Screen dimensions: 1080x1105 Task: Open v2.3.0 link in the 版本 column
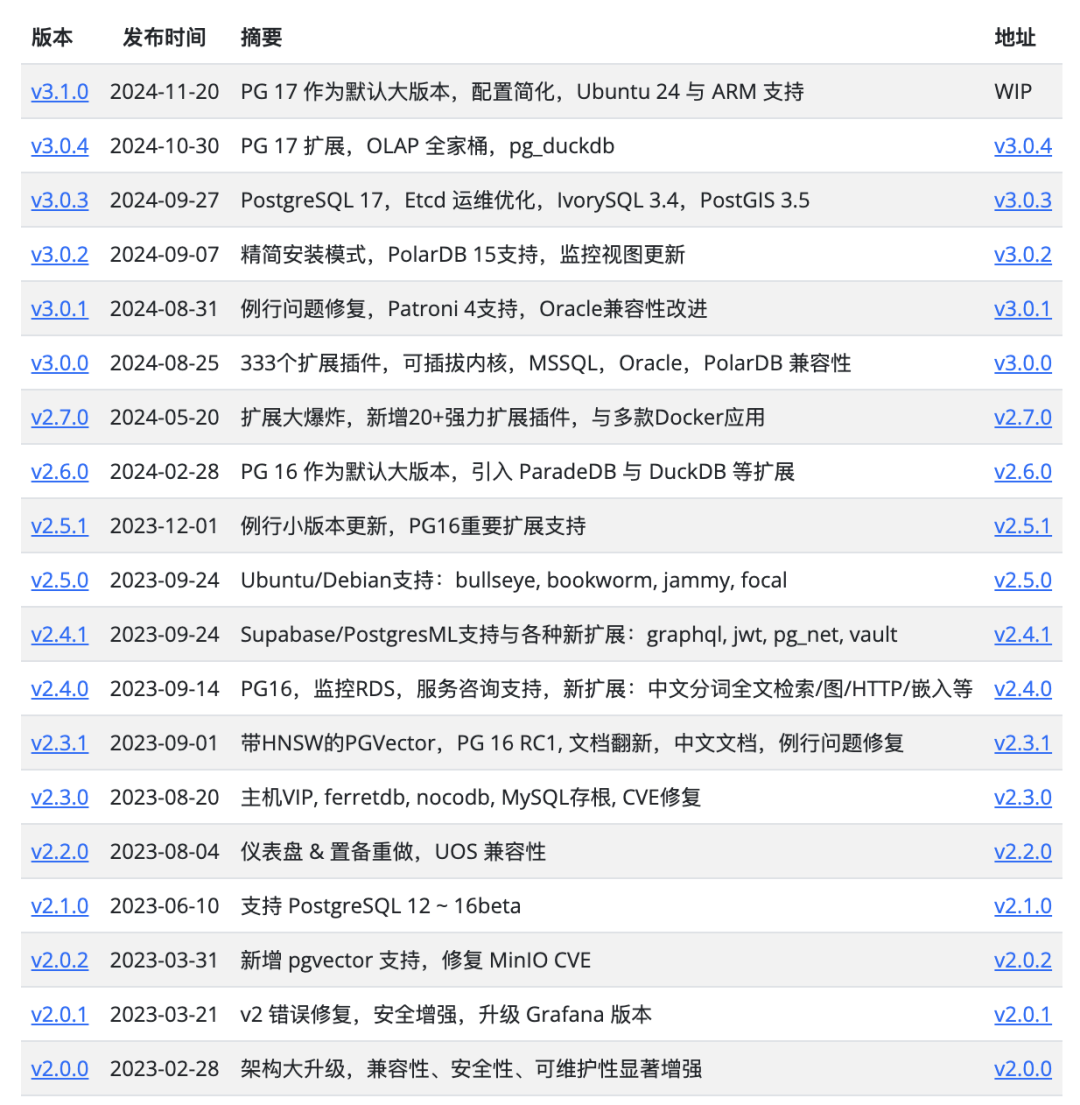pyautogui.click(x=59, y=797)
